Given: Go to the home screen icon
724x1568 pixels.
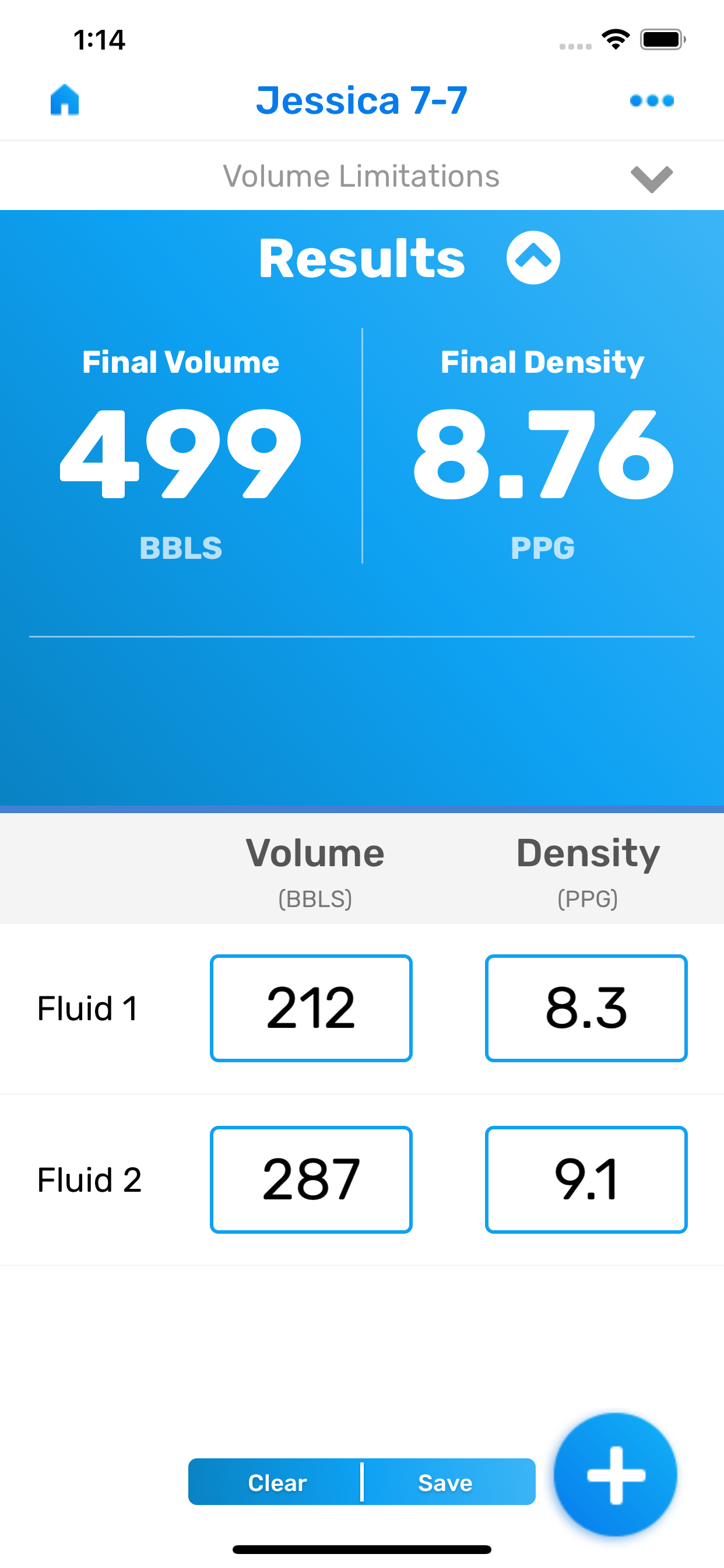Looking at the screenshot, I should tap(65, 100).
